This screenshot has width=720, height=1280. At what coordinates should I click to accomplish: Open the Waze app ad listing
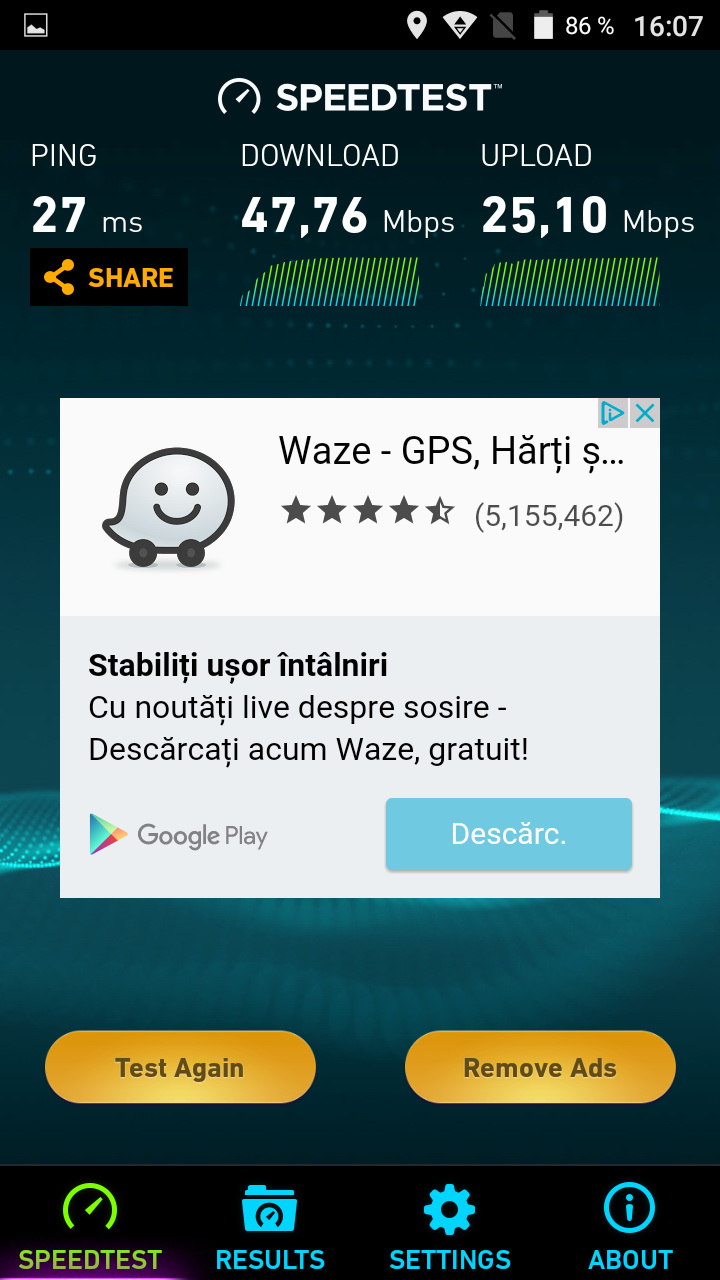tap(450, 452)
